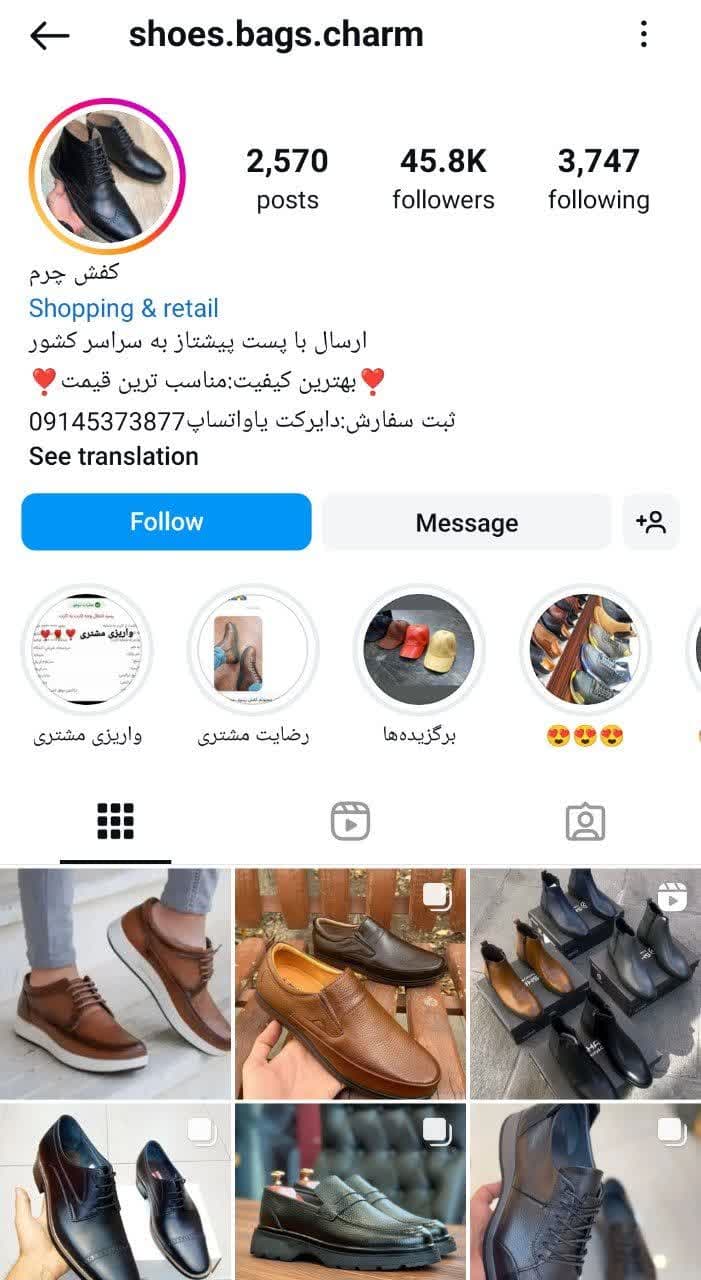Open the واریزی مشتری highlight
701x1280 pixels.
[87, 650]
